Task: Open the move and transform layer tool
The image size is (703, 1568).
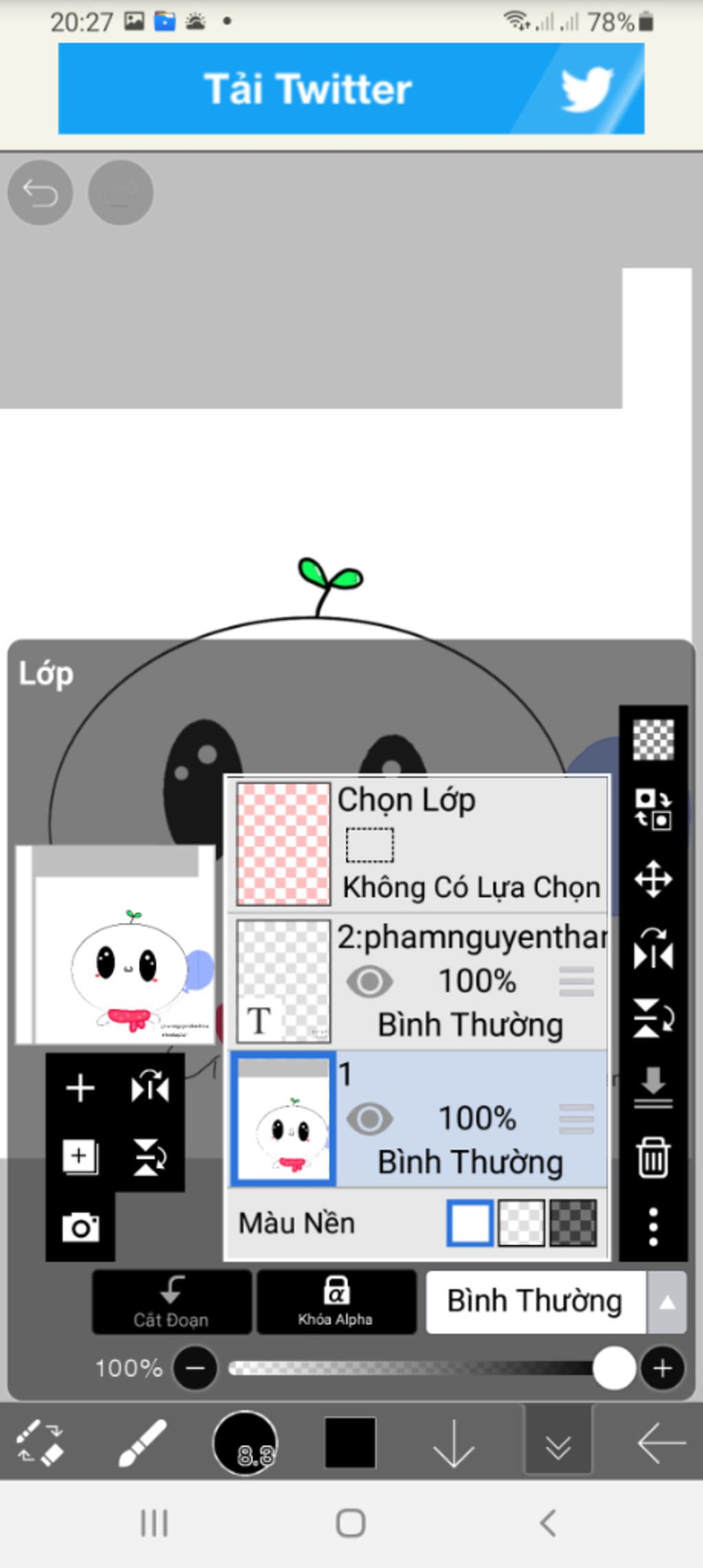Action: (653, 879)
